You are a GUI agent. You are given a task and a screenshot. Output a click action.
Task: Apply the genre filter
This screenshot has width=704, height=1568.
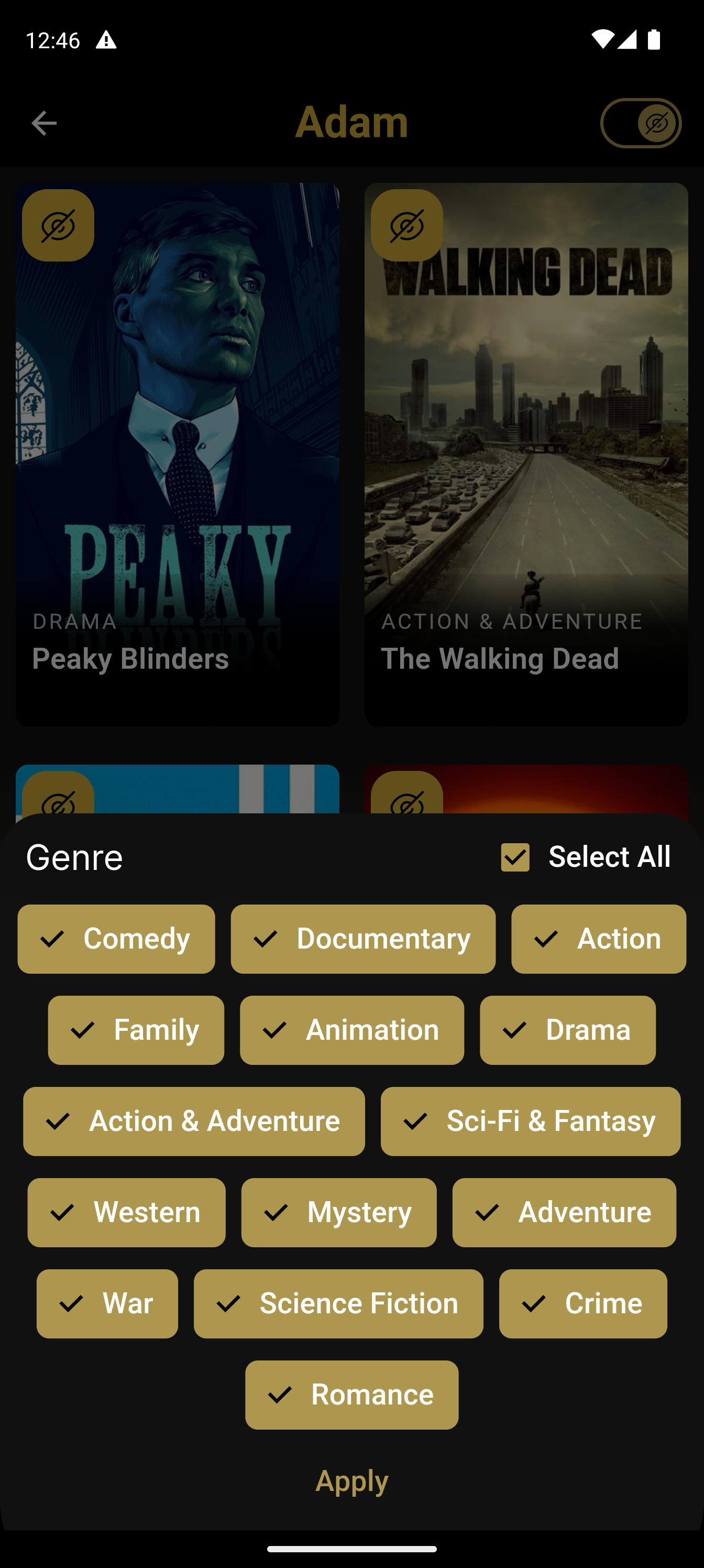point(351,1480)
